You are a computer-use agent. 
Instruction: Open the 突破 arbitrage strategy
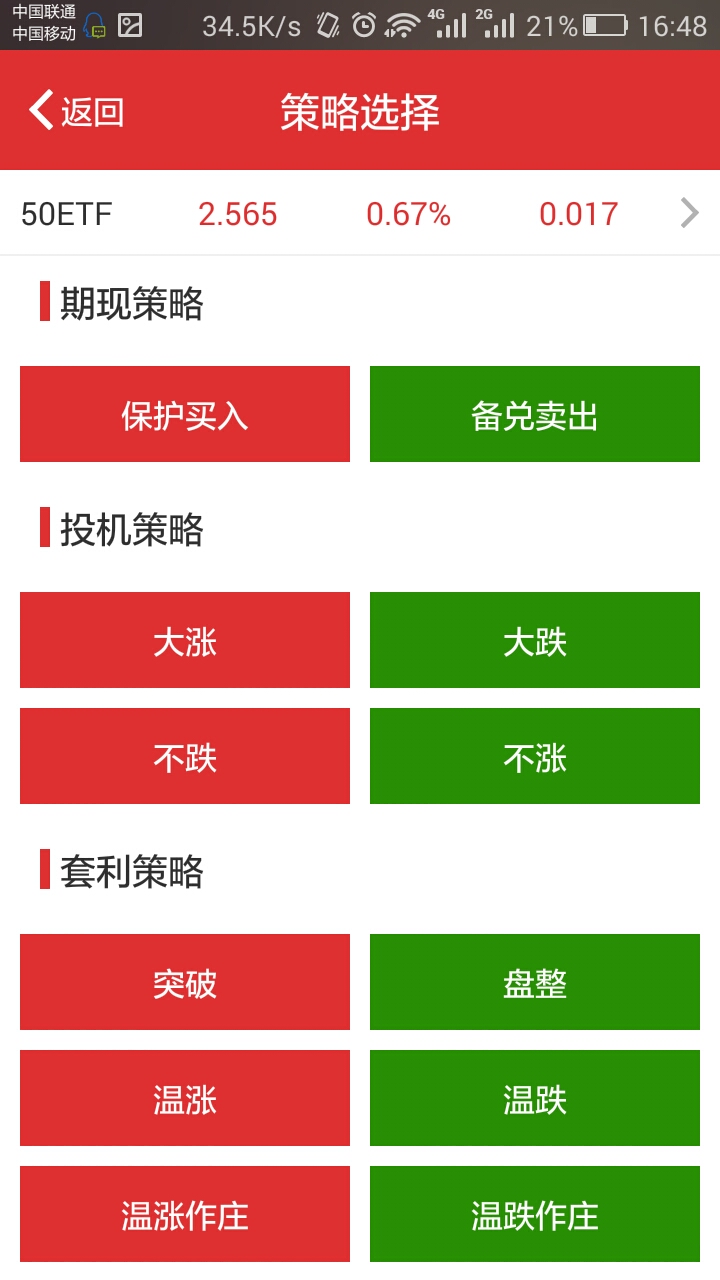pos(185,982)
